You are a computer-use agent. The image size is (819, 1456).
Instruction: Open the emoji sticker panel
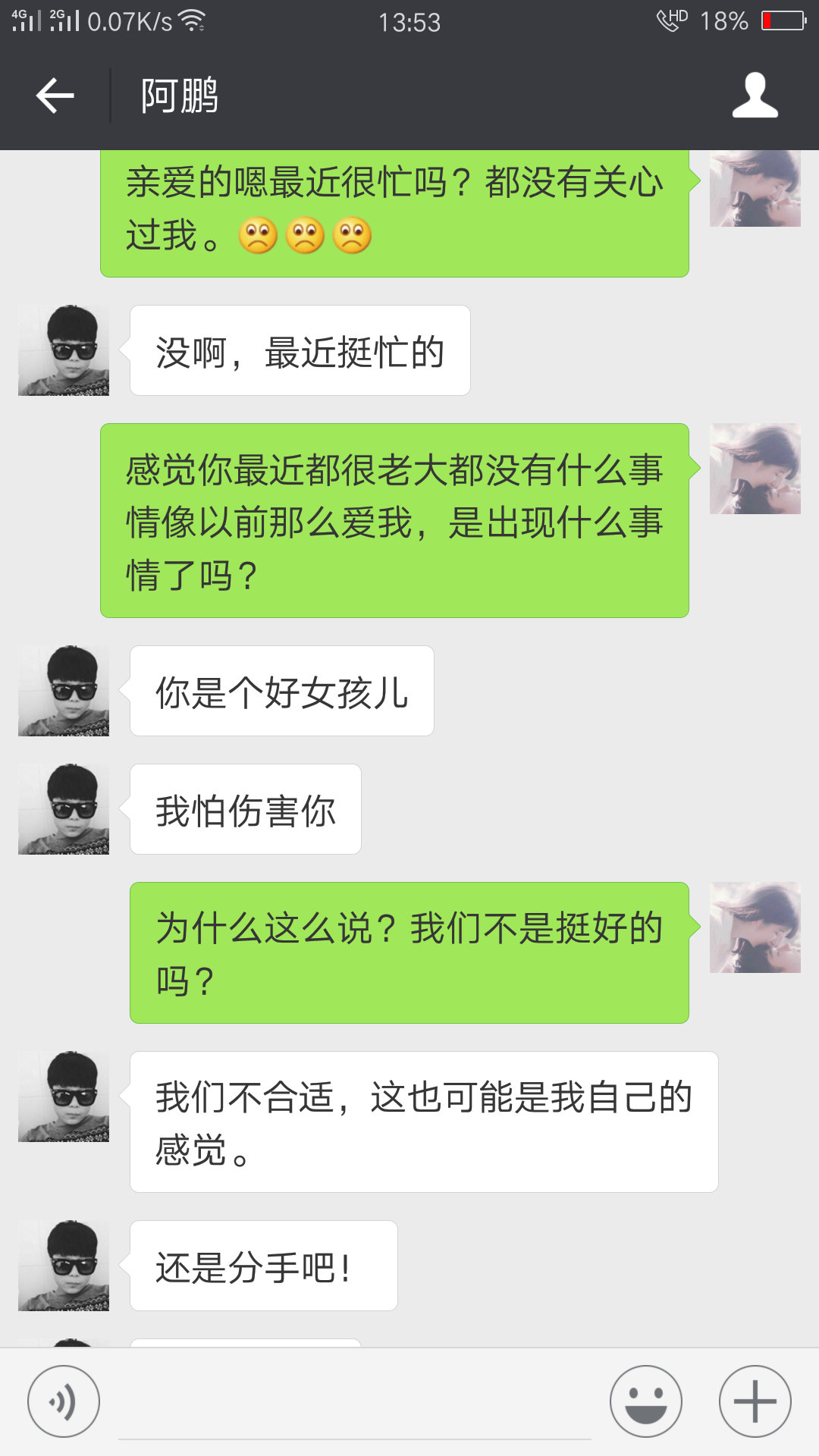(x=646, y=1401)
